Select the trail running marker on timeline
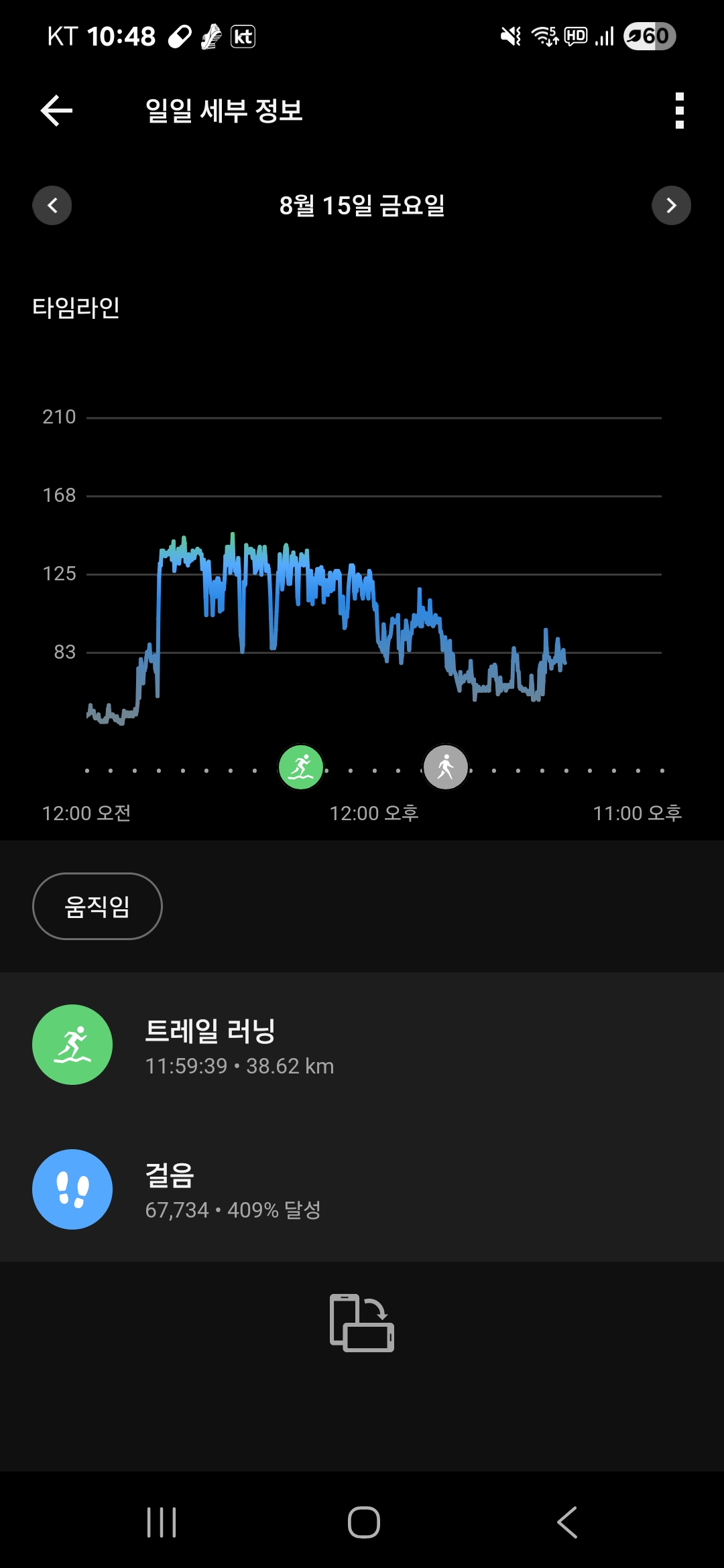 coord(301,767)
